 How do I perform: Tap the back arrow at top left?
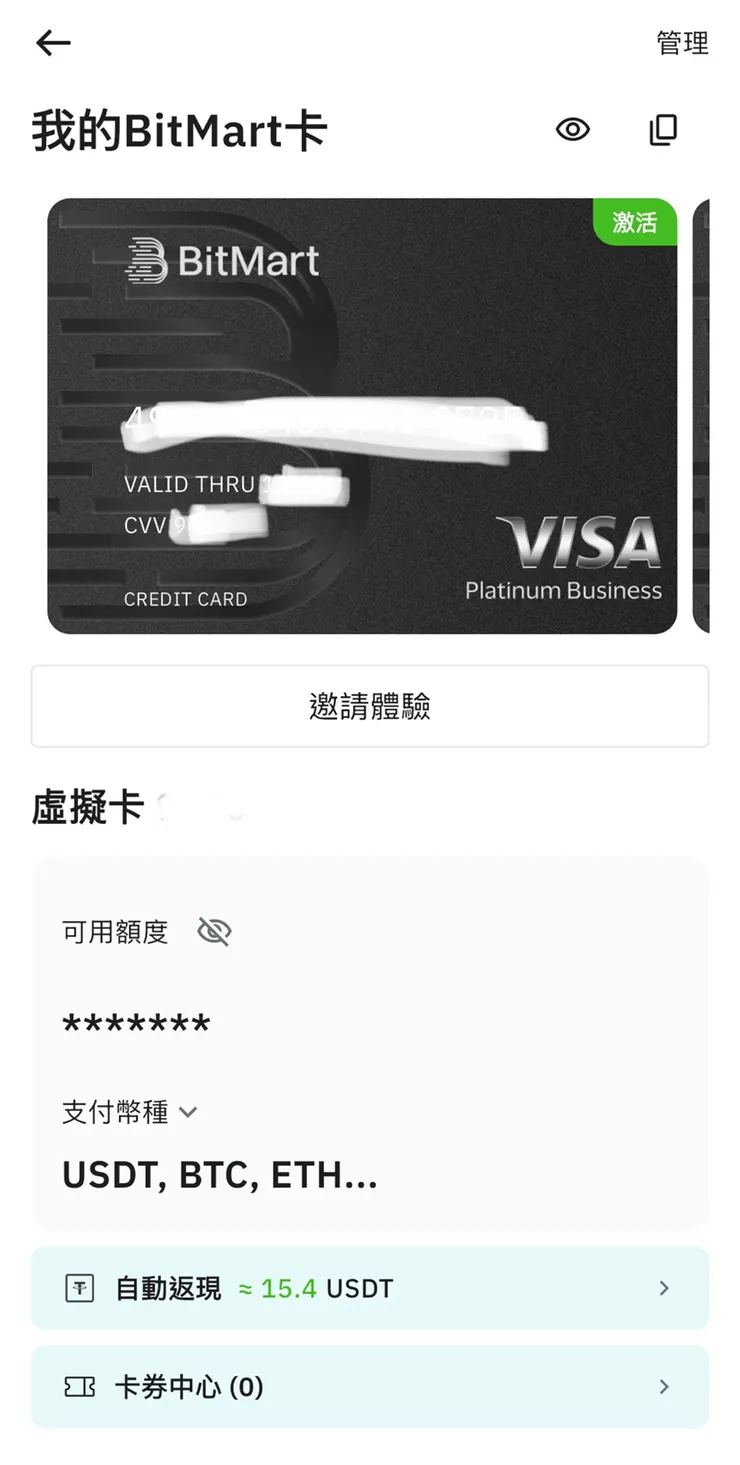coord(52,42)
